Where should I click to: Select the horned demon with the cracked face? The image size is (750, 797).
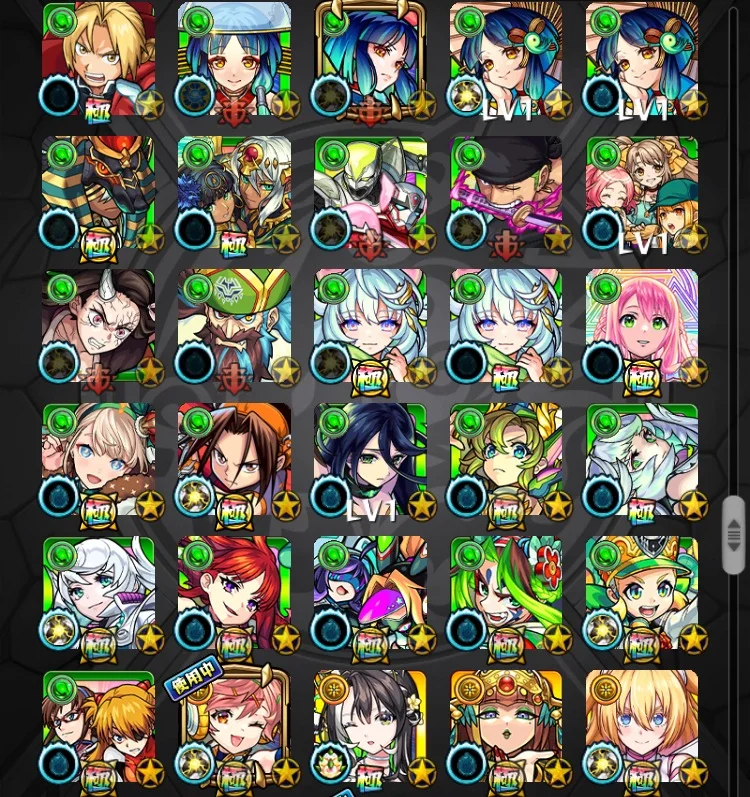tap(98, 326)
